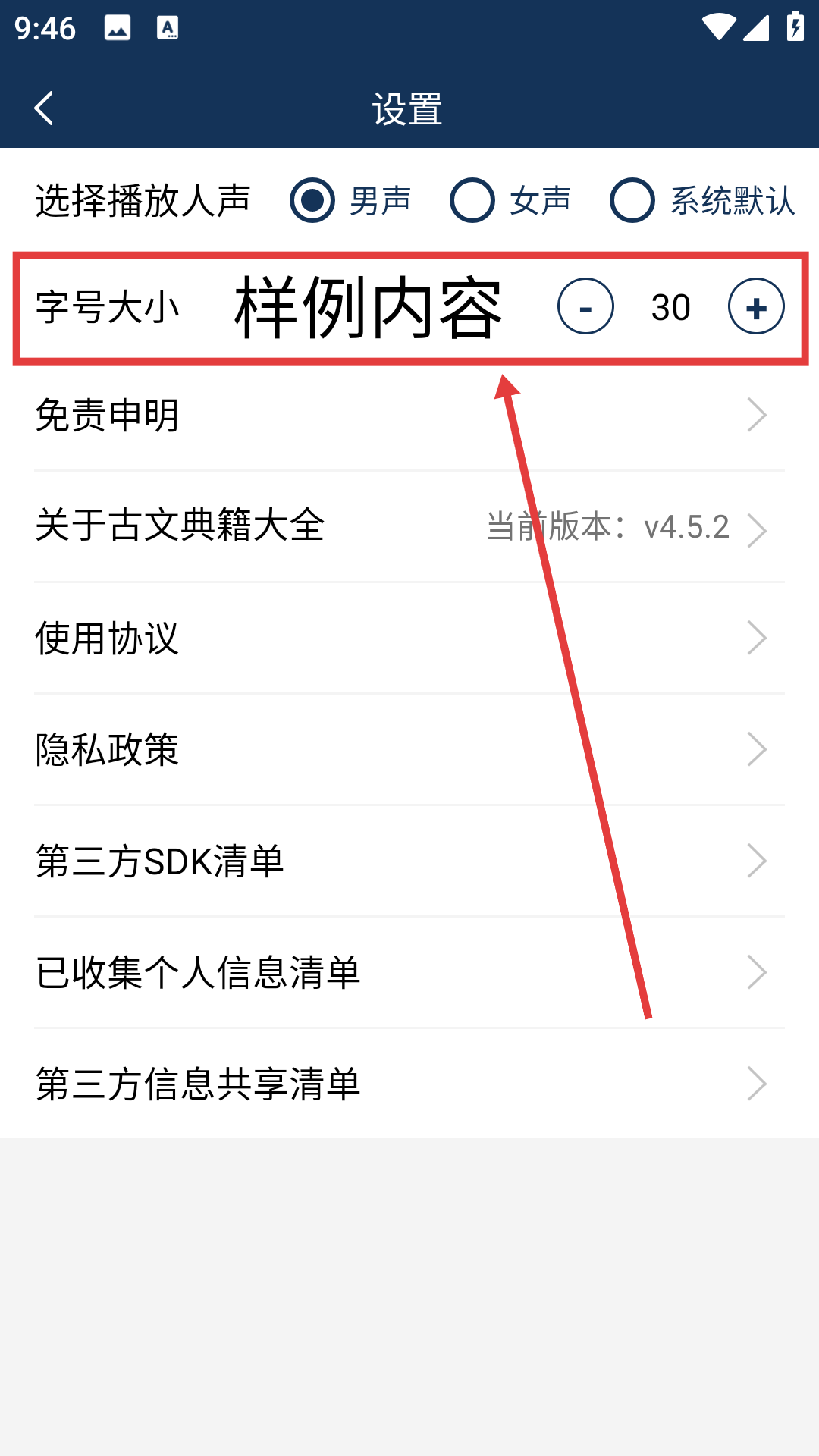Open 第三方信息共享清单
This screenshot has width=819, height=1456.
pyautogui.click(x=409, y=1084)
